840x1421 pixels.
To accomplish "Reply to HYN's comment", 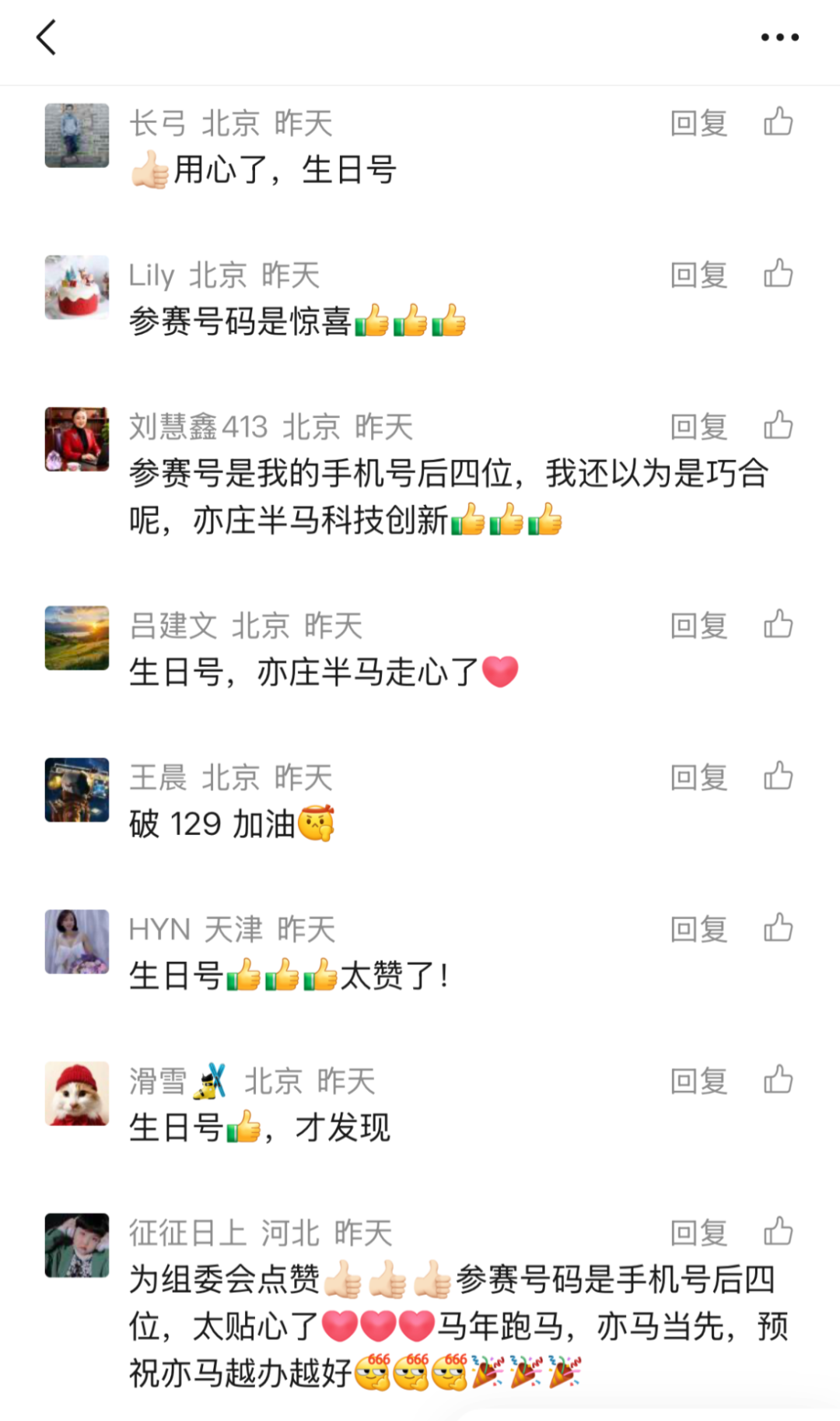I will click(x=698, y=928).
